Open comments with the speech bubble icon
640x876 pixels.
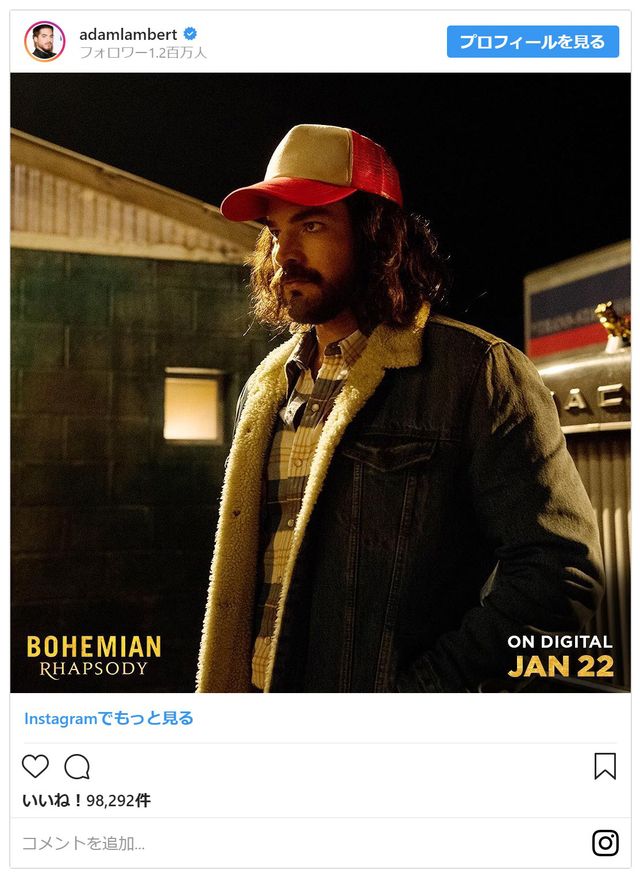[x=77, y=767]
